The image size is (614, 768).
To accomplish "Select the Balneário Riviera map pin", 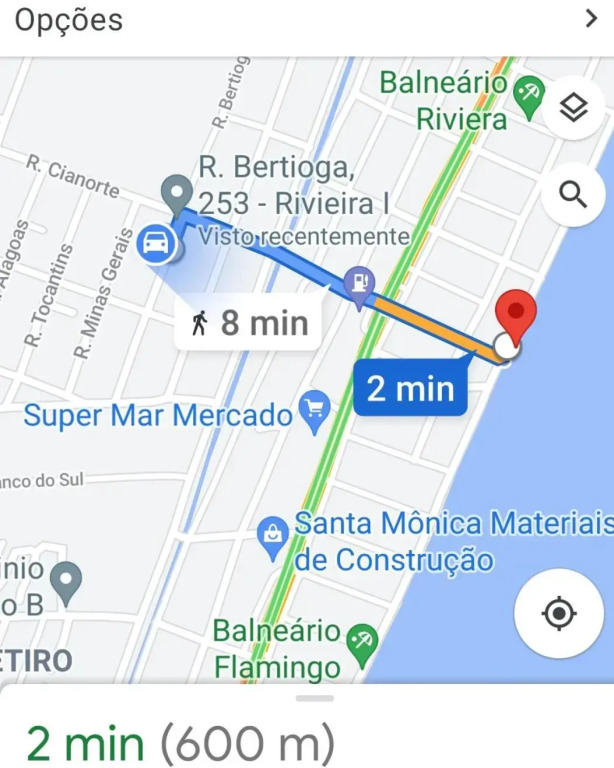I will [528, 93].
